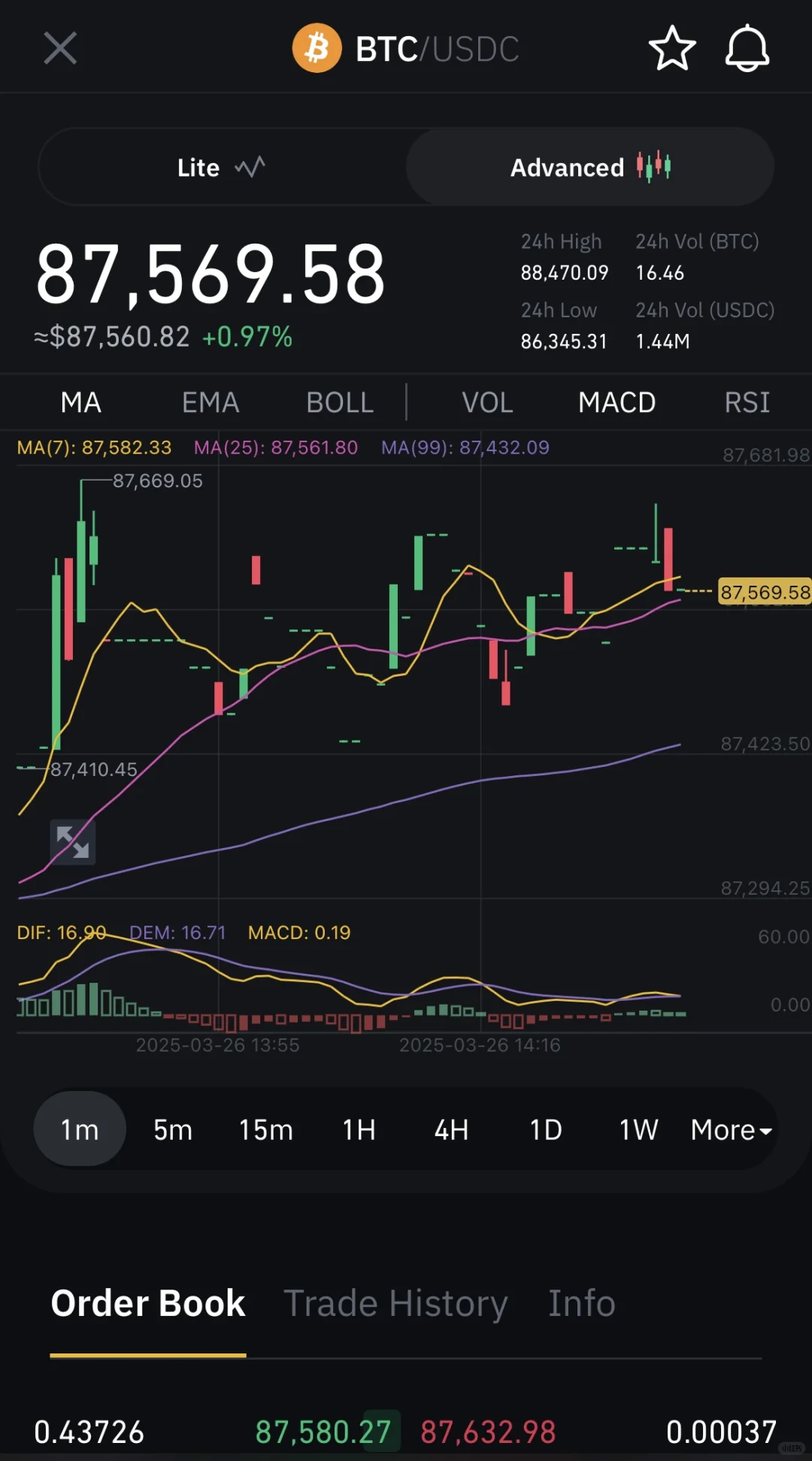The height and width of the screenshot is (1461, 812).
Task: Select the 5m timeframe
Action: pos(173,1129)
